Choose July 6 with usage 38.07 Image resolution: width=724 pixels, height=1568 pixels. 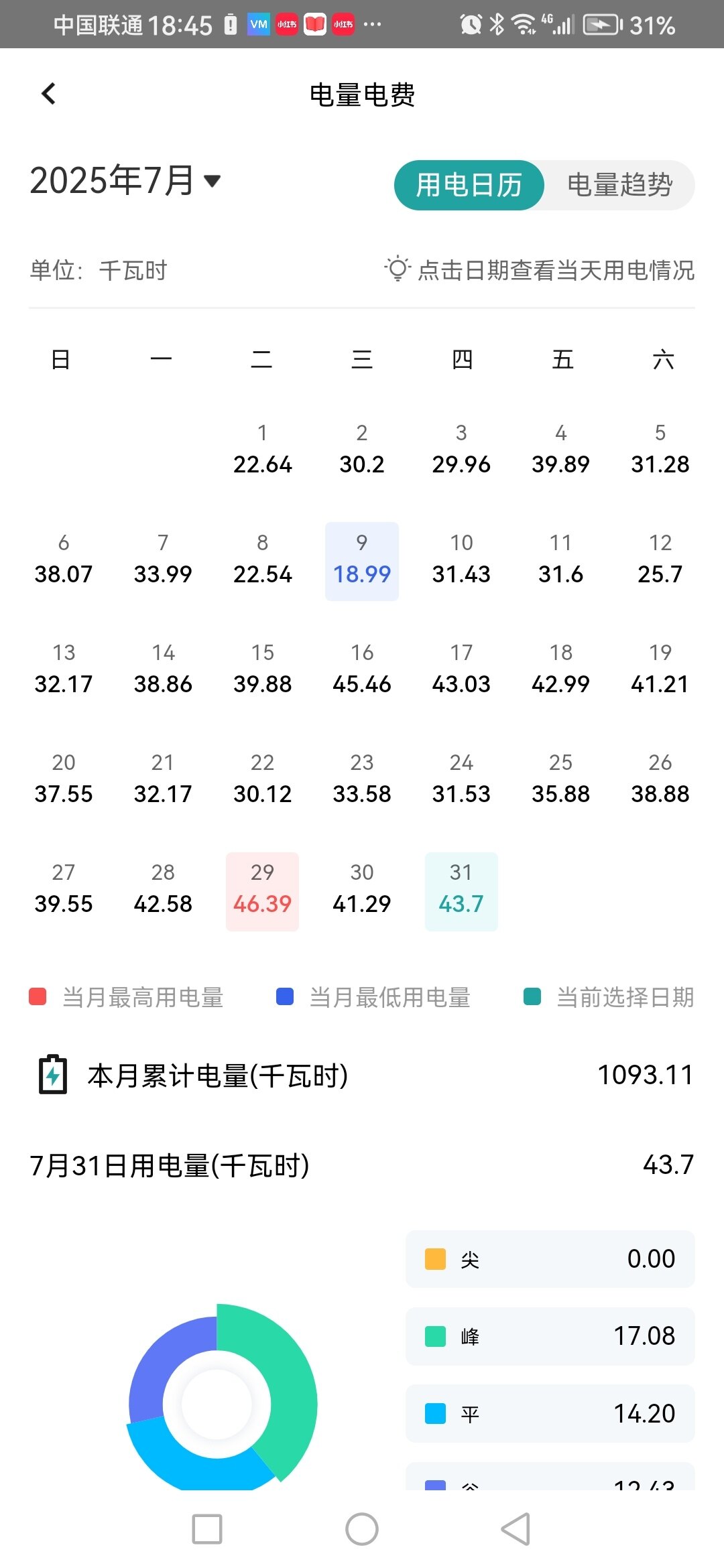pos(64,560)
